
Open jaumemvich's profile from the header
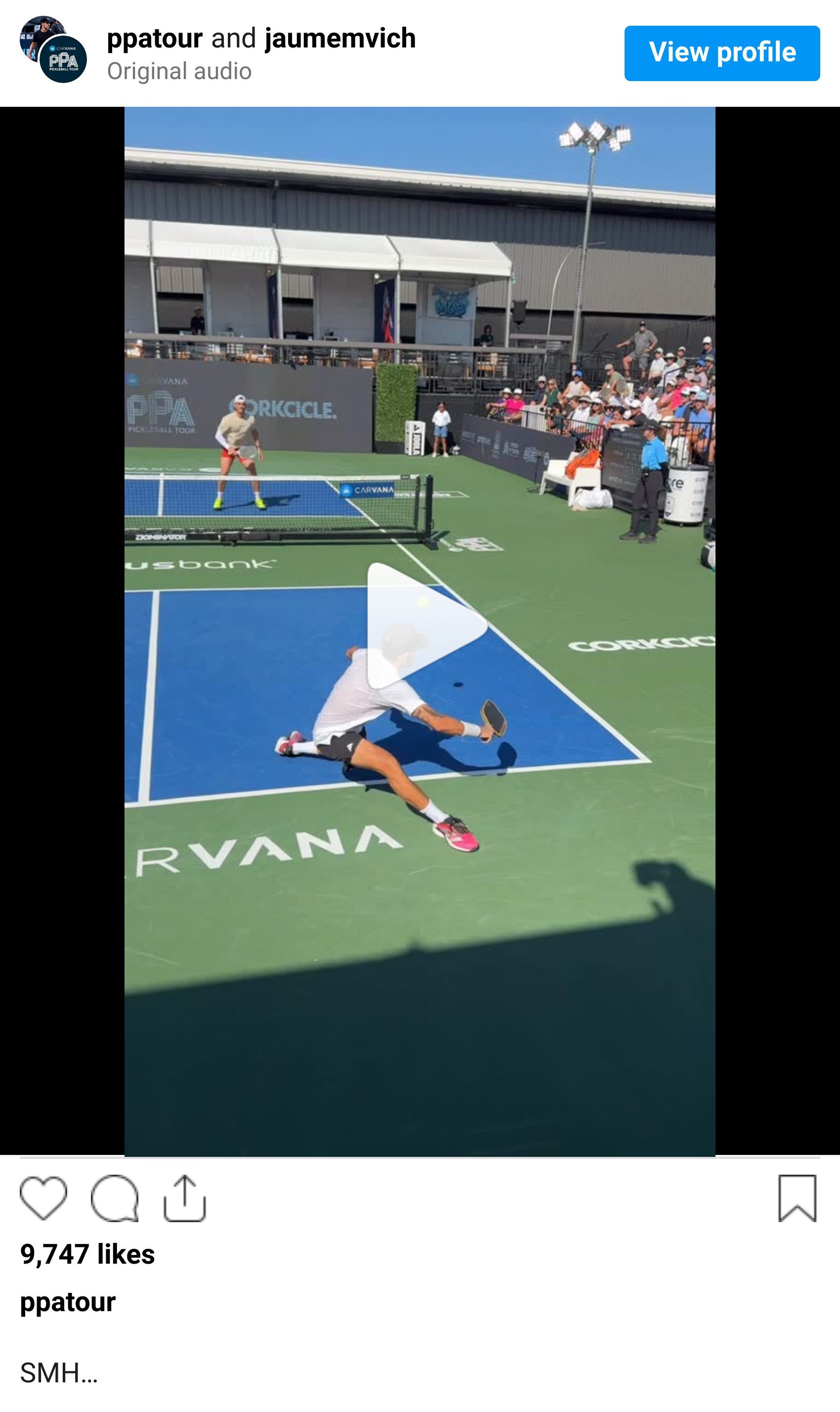pyautogui.click(x=340, y=39)
